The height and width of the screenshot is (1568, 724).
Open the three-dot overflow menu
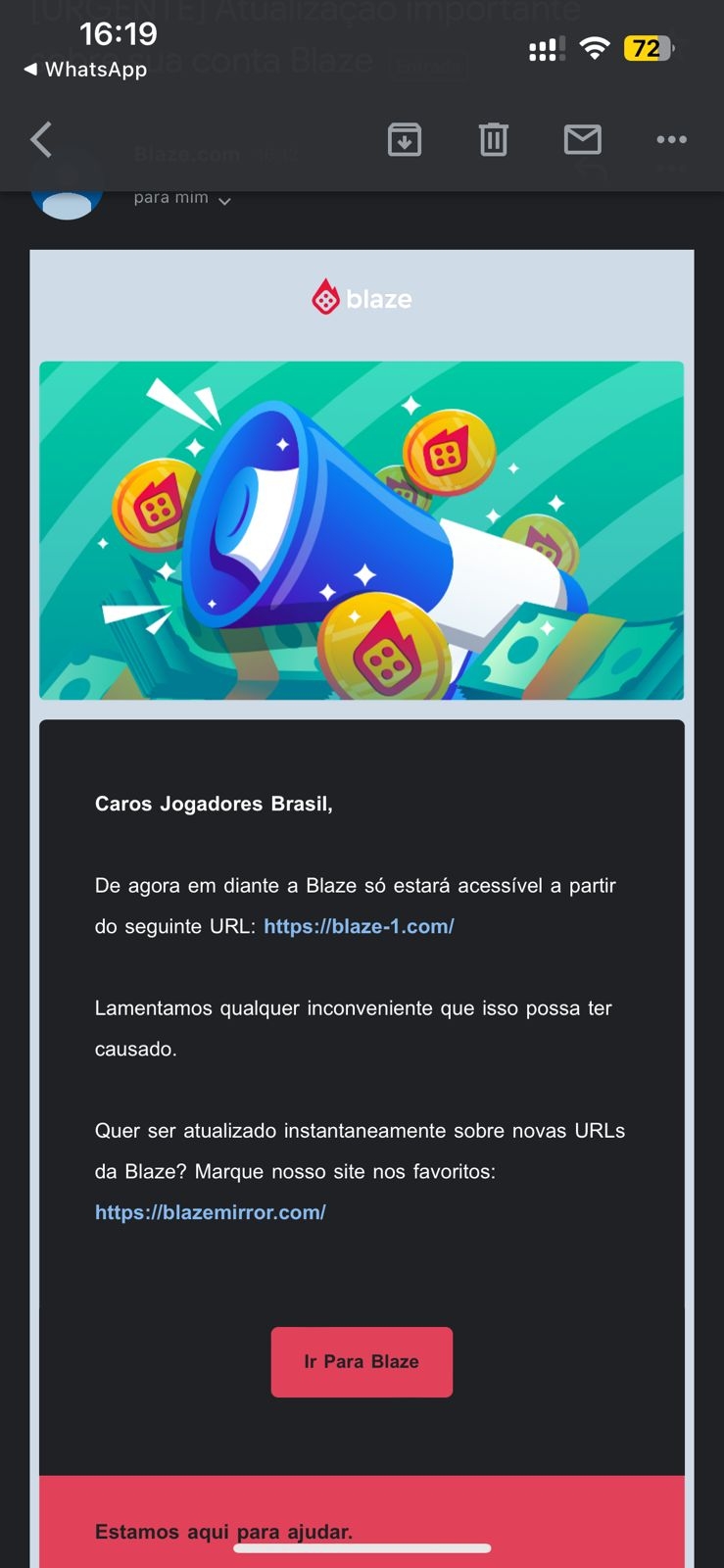(x=671, y=140)
